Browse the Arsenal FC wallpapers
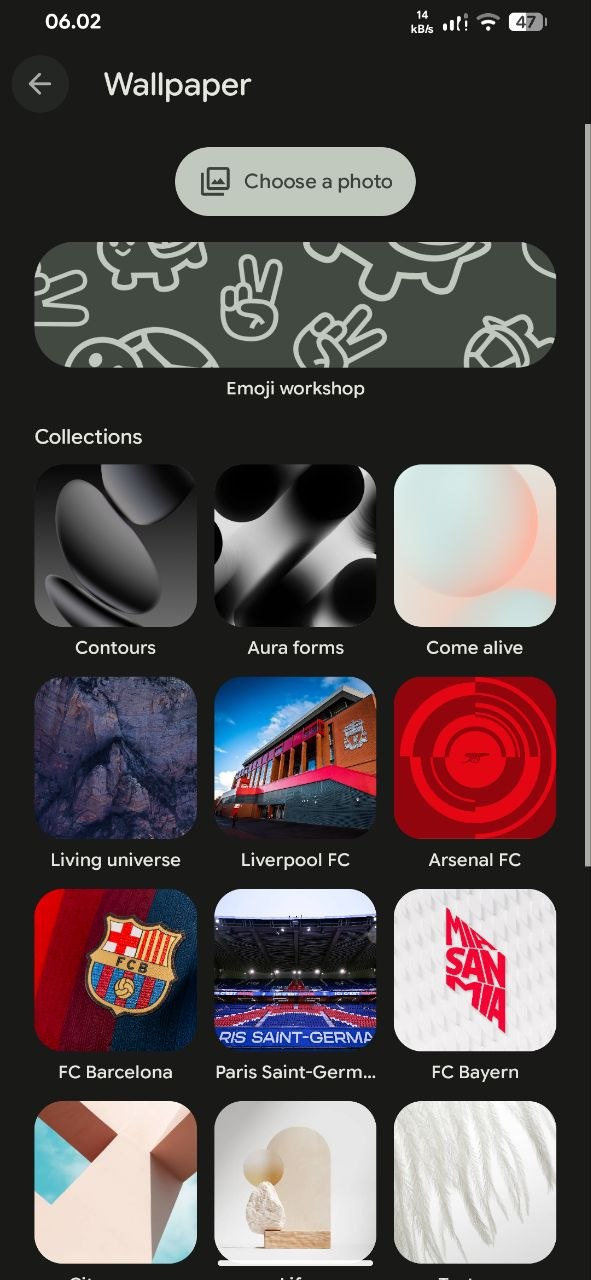The height and width of the screenshot is (1280, 591). point(475,758)
